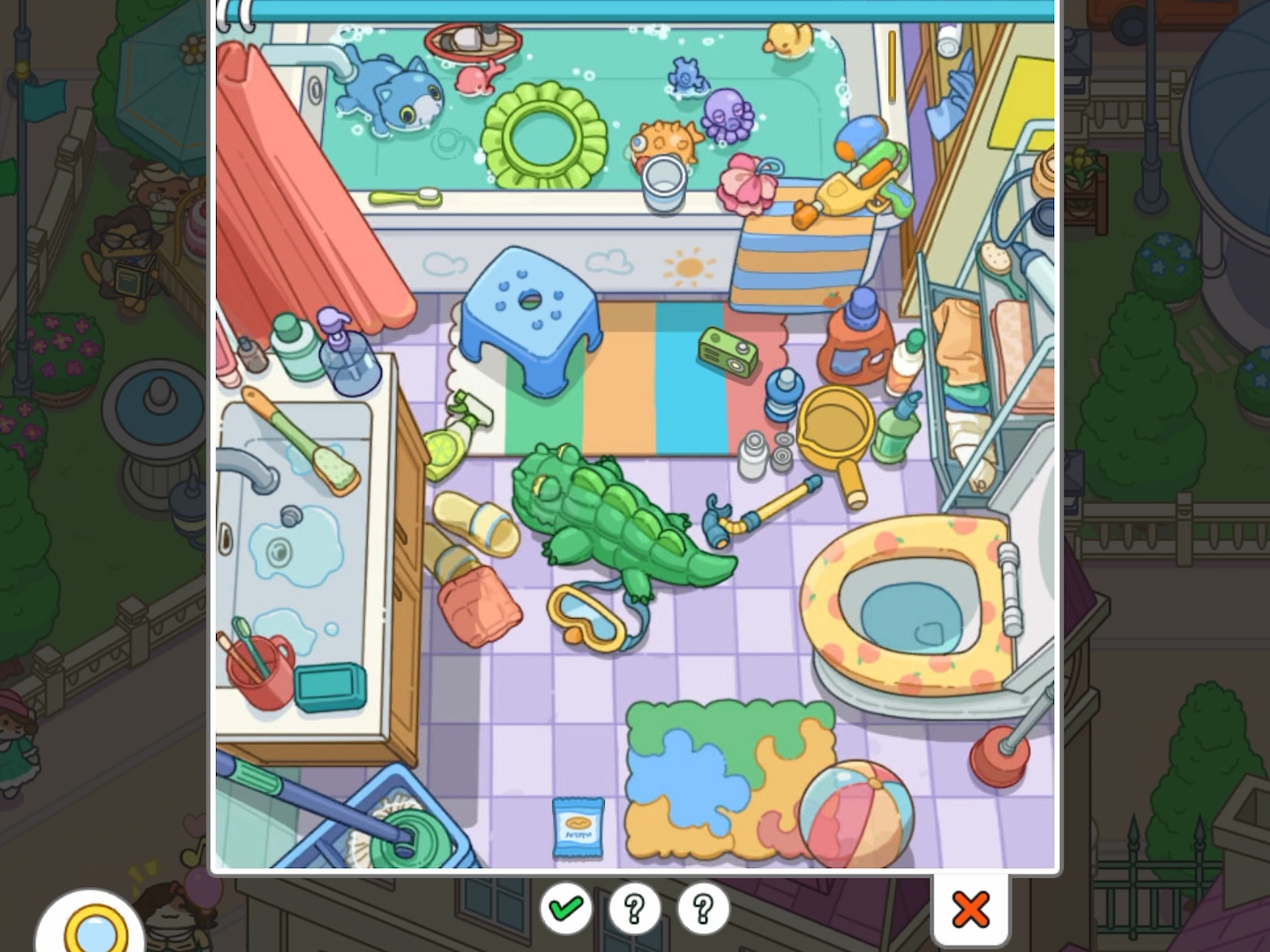Tap the green checkmark found-item slot
1270x952 pixels.
click(565, 907)
